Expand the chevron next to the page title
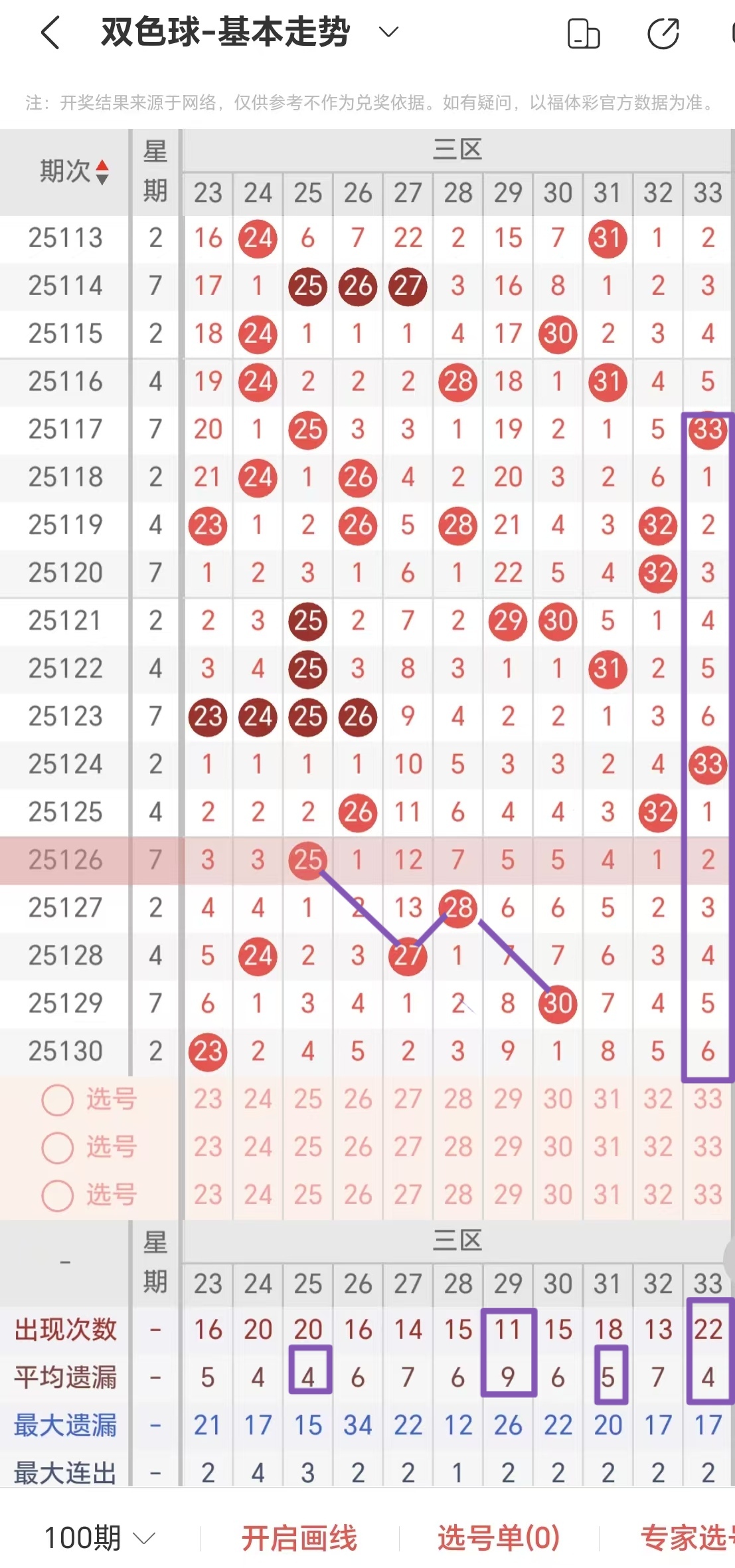Image resolution: width=735 pixels, height=1568 pixels. click(x=388, y=32)
